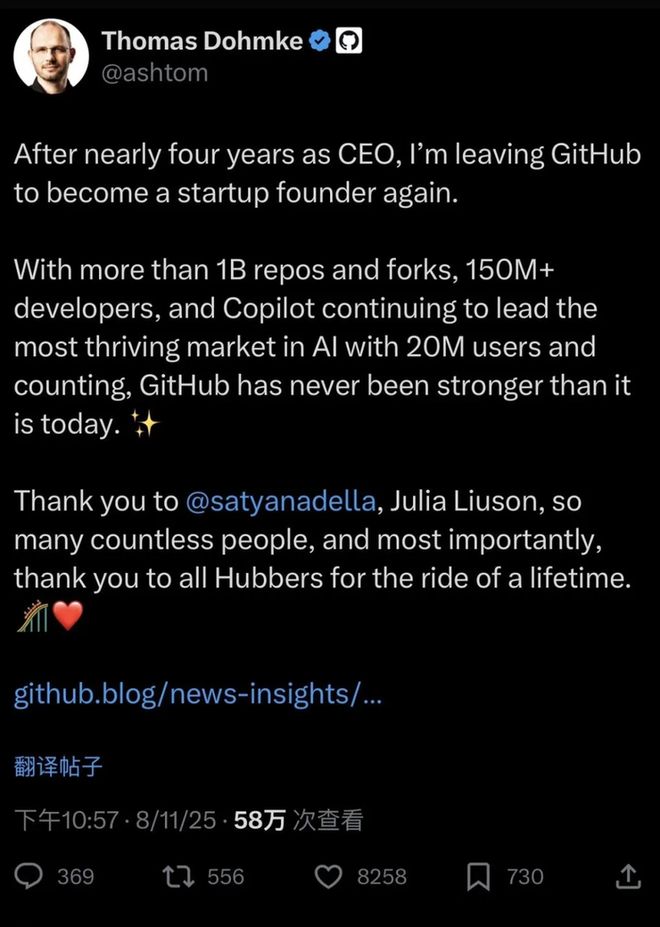This screenshot has width=660, height=927.
Task: Reply to the post via comment icon
Action: 32,876
